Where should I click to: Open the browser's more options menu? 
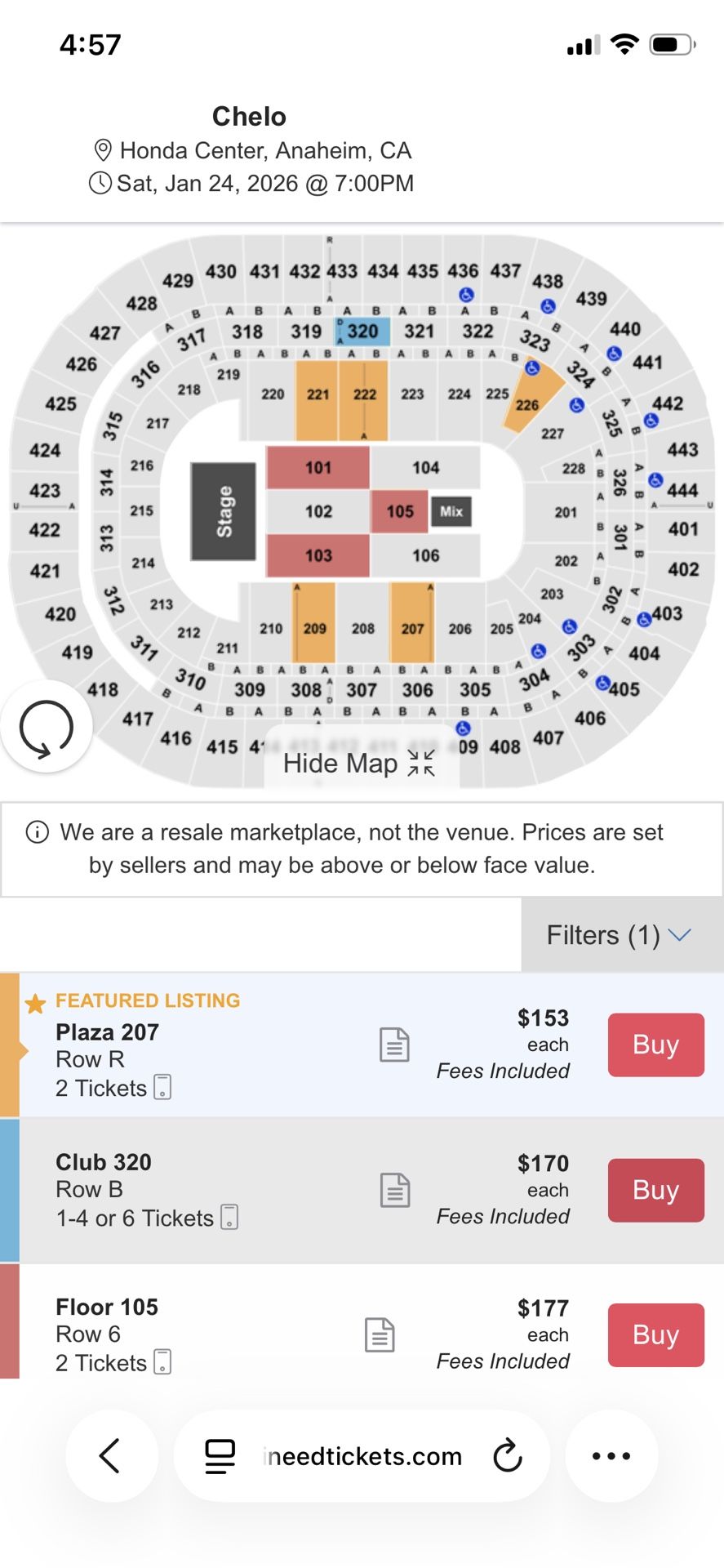point(611,1455)
